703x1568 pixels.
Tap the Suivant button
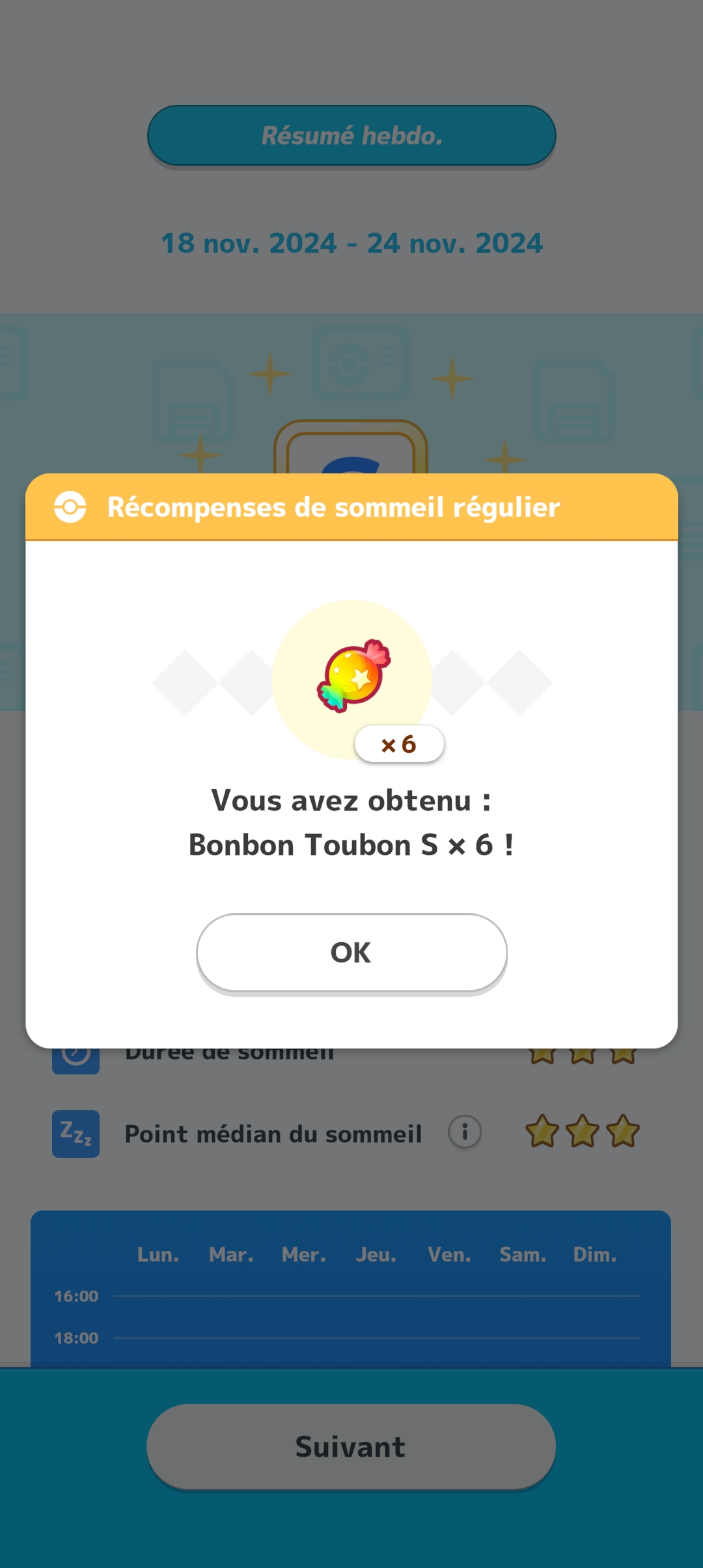[x=351, y=1446]
